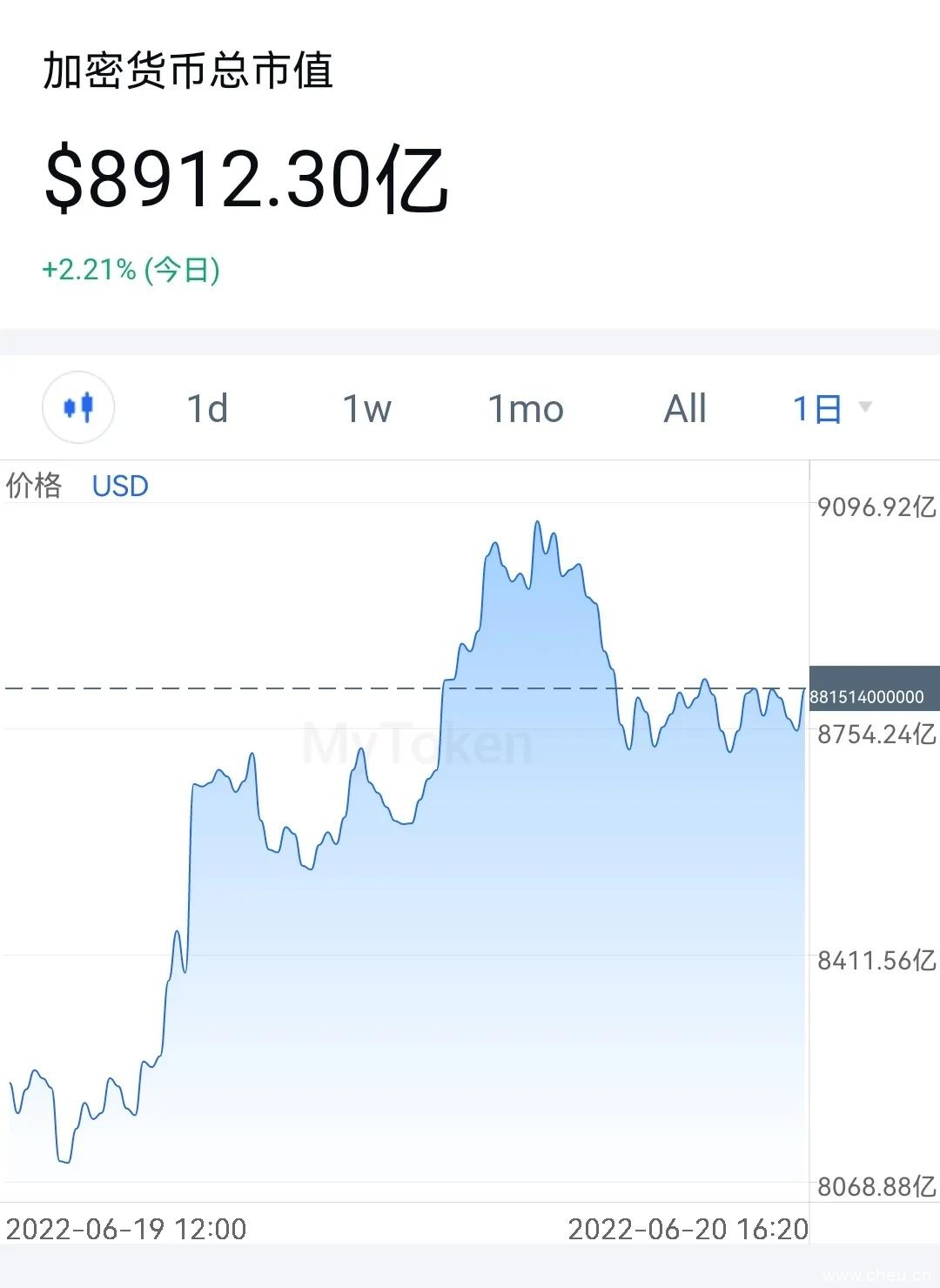Show the 1mo time range
The height and width of the screenshot is (1288, 940).
click(526, 409)
